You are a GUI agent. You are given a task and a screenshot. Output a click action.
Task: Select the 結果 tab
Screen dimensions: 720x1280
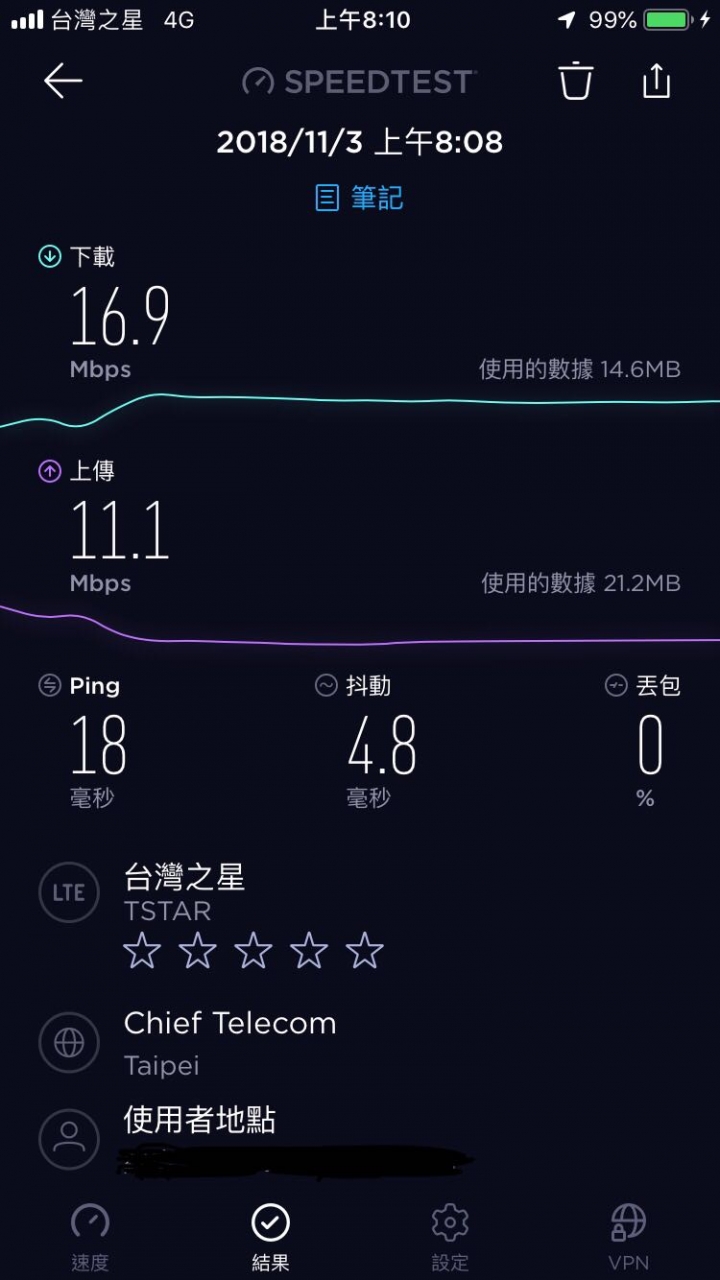[270, 1236]
